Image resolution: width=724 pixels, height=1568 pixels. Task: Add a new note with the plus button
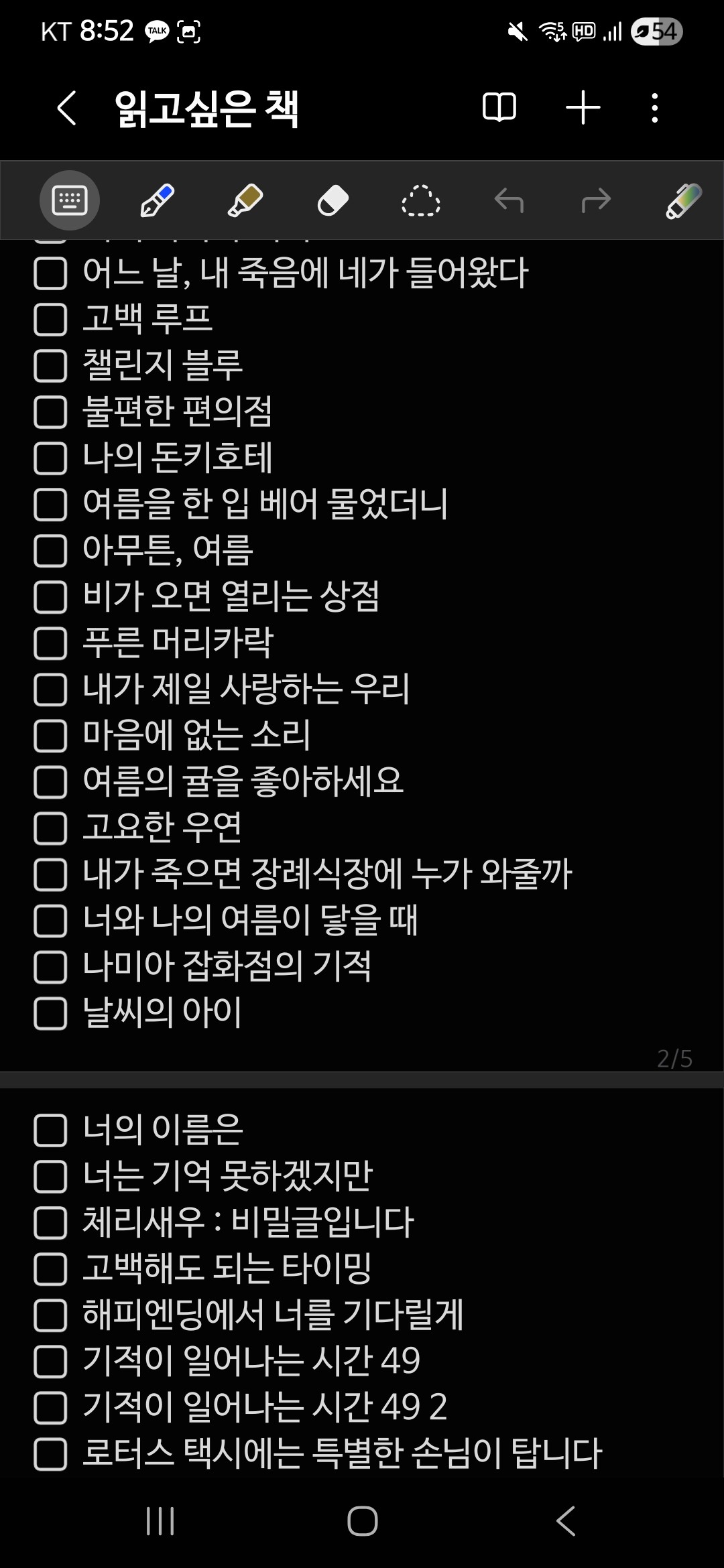tap(582, 107)
